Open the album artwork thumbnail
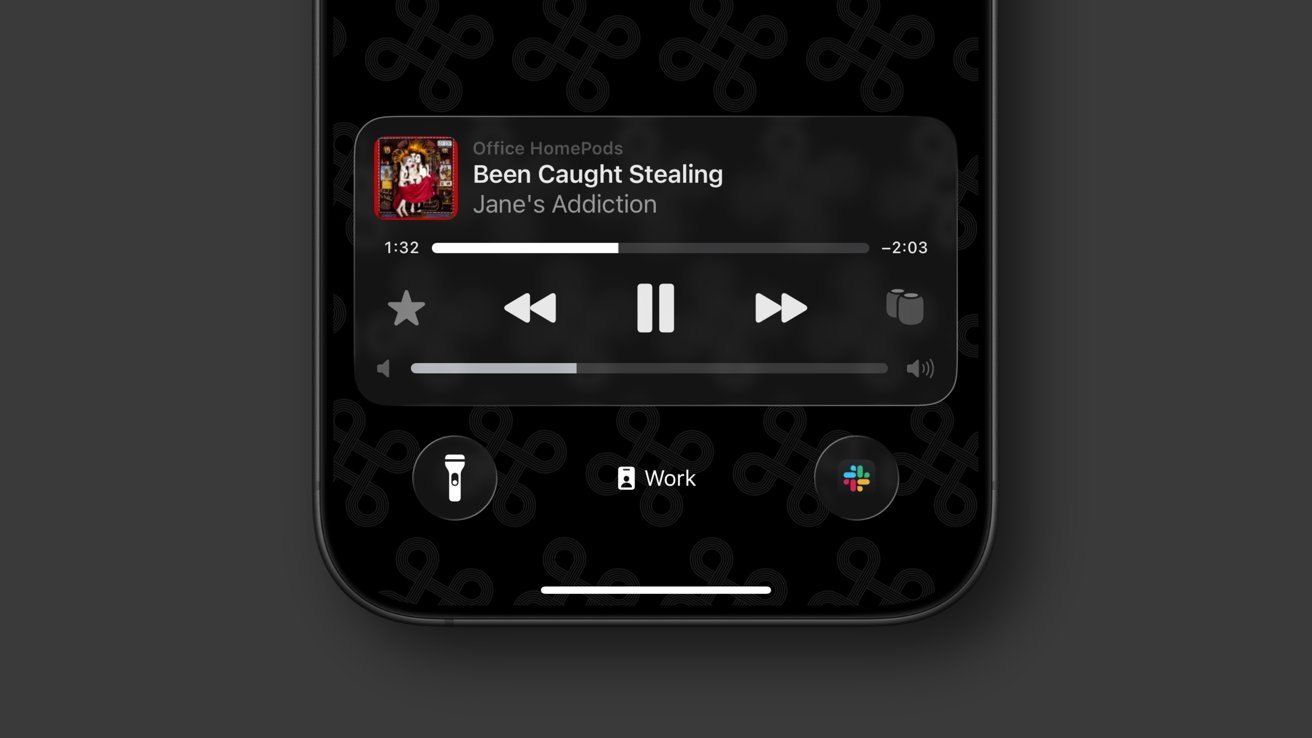The image size is (1312, 738). [x=415, y=178]
